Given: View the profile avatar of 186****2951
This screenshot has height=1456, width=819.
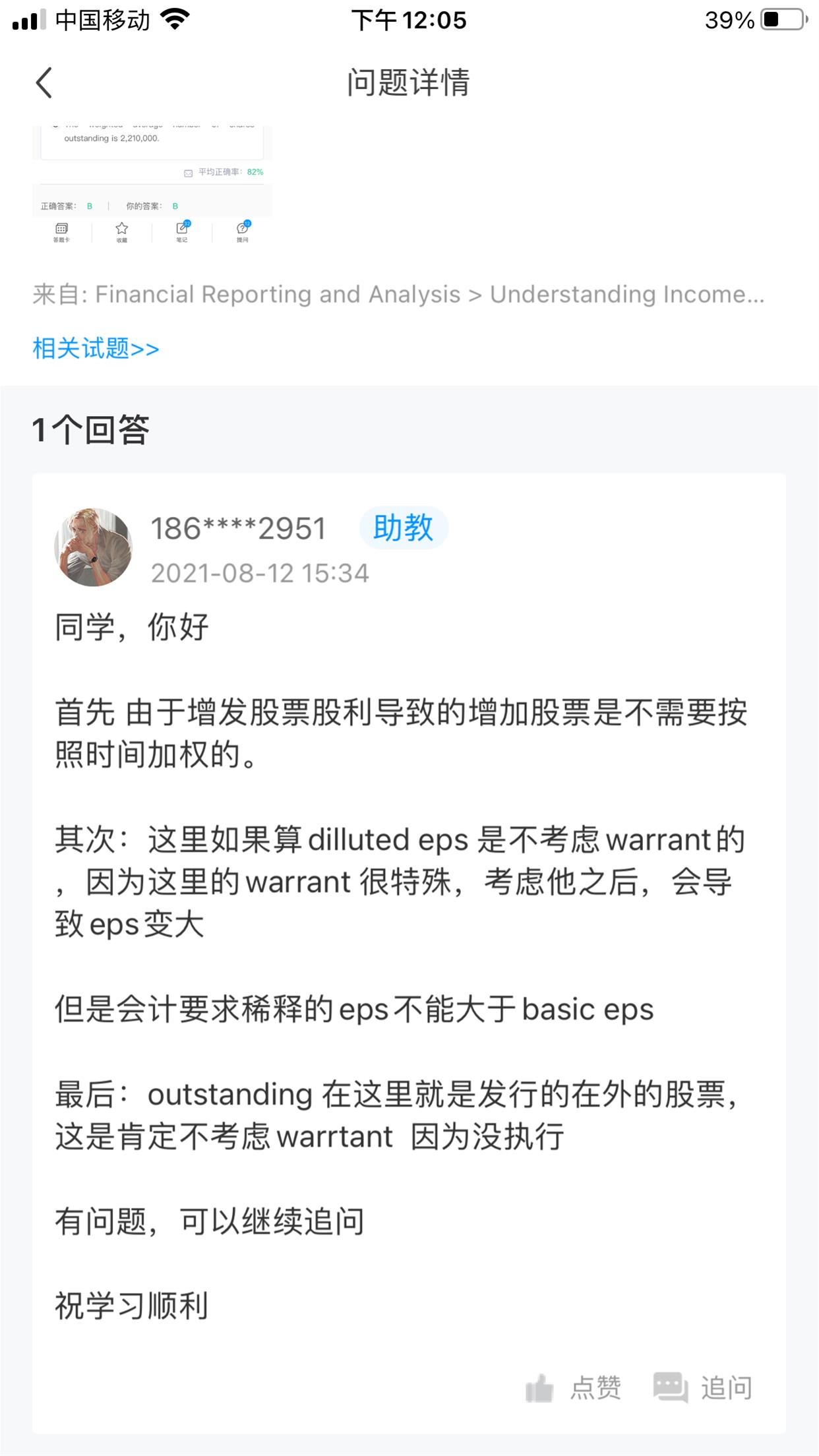Looking at the screenshot, I should tap(93, 547).
